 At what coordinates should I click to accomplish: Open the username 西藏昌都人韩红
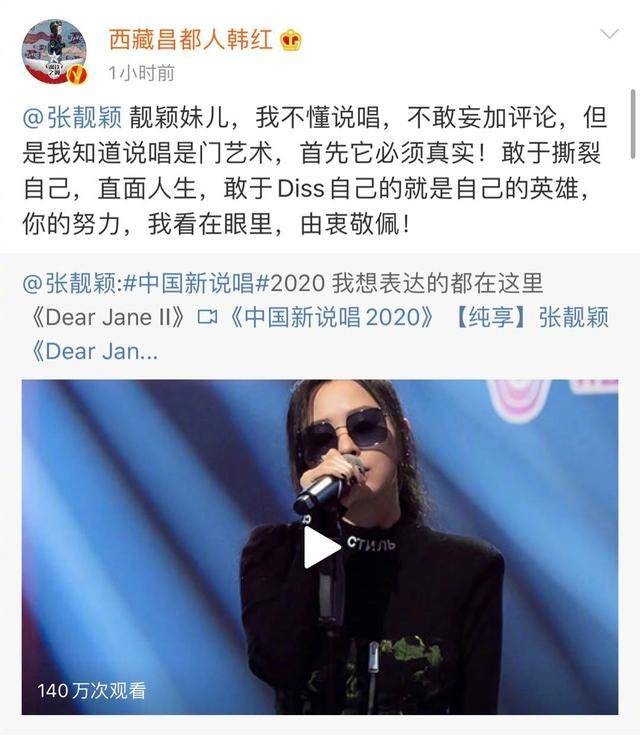(189, 38)
